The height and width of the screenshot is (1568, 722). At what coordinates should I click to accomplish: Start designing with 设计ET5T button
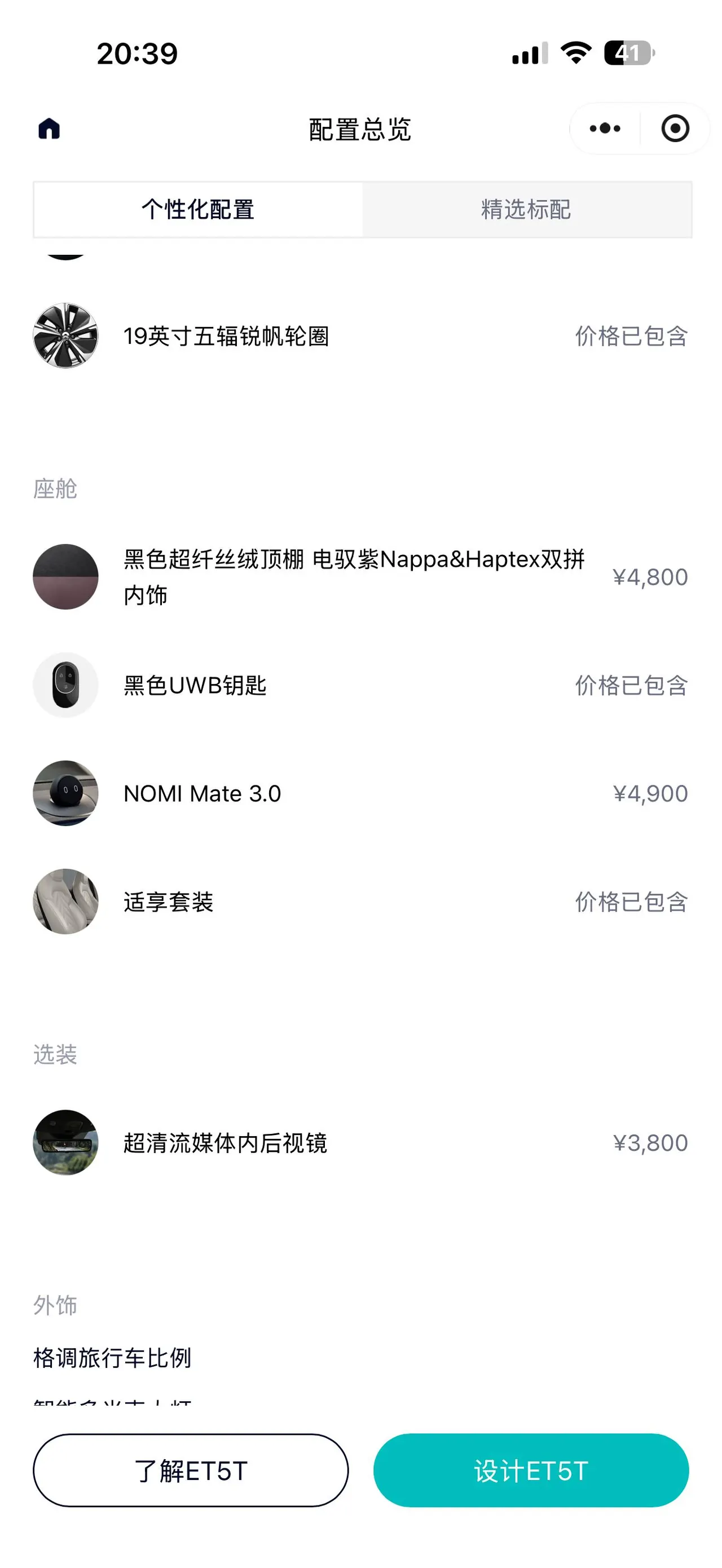point(531,1470)
